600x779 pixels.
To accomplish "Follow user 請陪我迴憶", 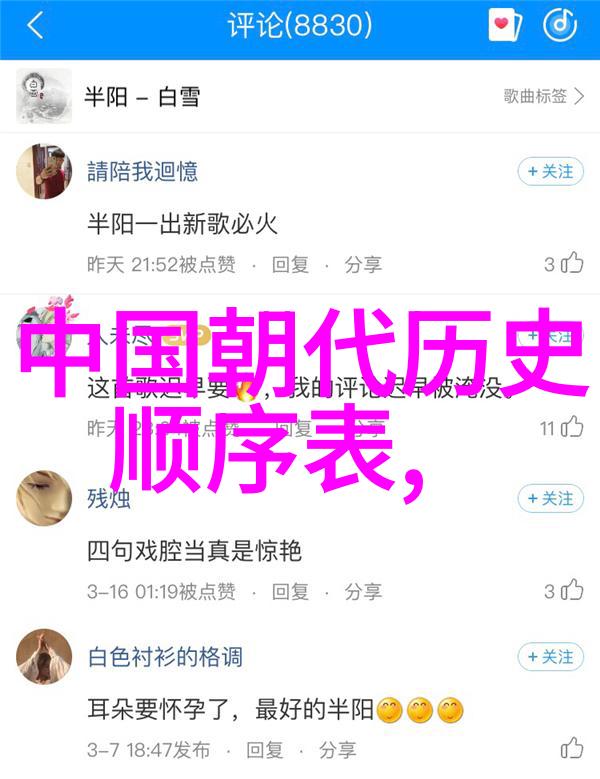I will tap(549, 172).
